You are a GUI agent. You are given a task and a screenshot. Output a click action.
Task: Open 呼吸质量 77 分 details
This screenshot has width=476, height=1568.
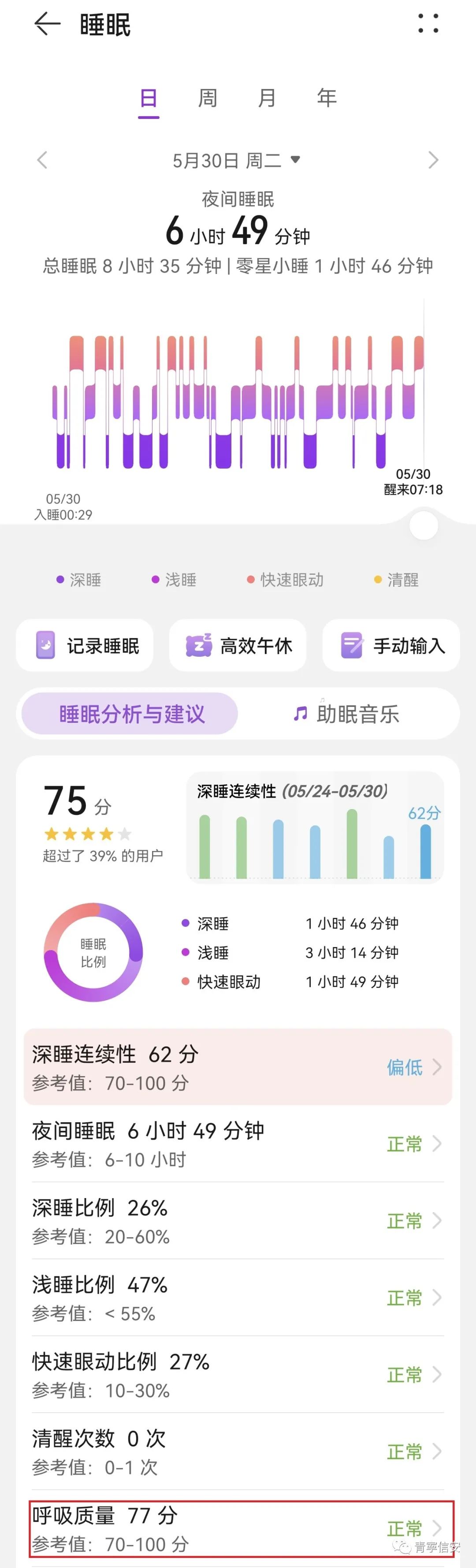[x=242, y=1529]
